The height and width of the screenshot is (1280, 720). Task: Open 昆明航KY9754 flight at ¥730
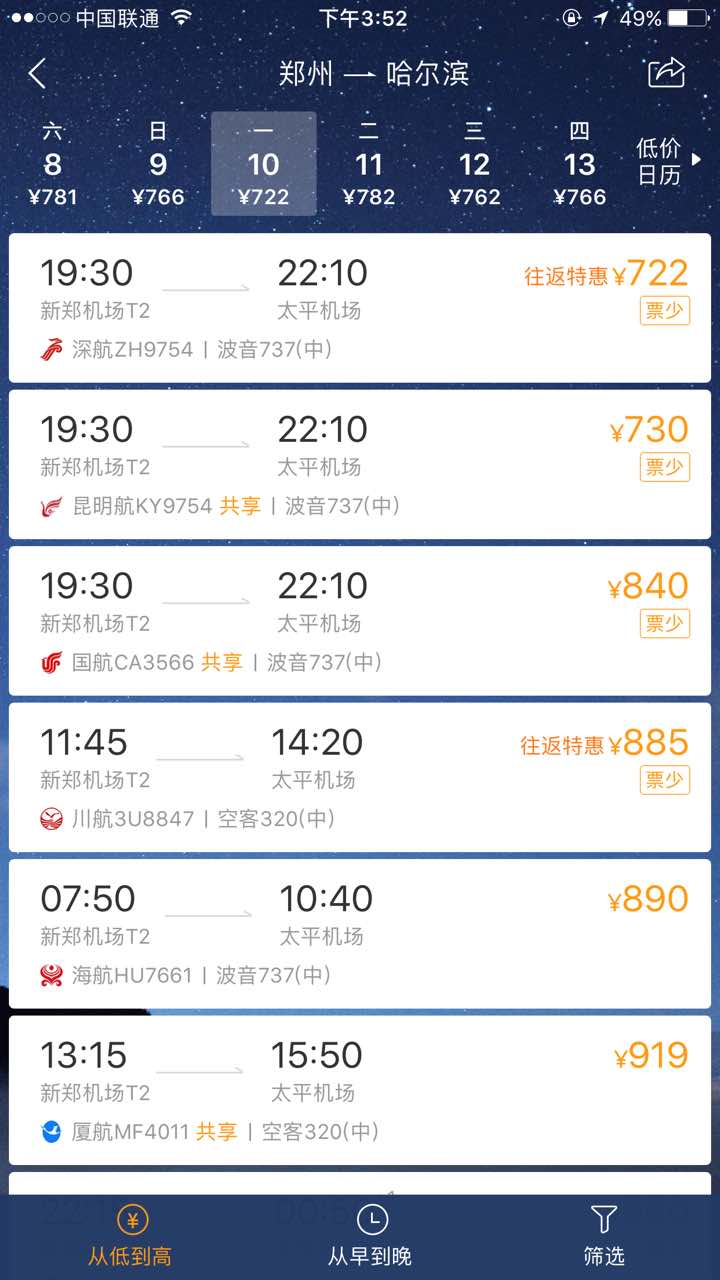click(x=360, y=464)
